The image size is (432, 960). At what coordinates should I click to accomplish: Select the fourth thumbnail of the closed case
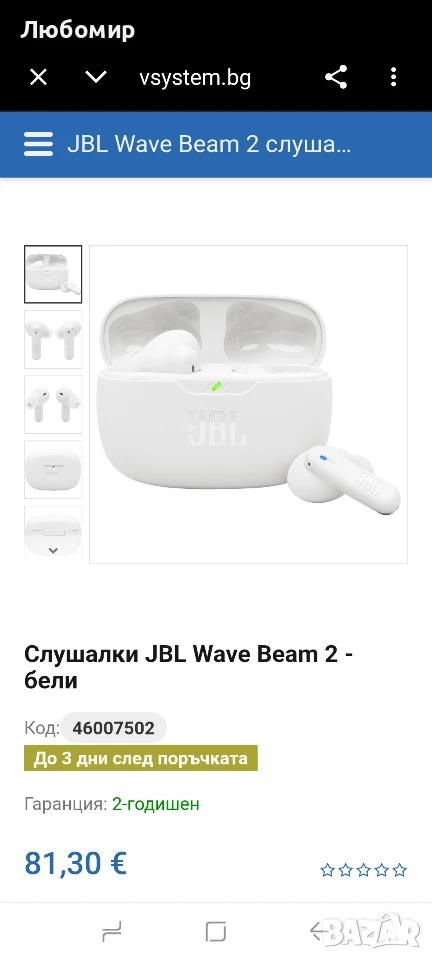point(53,469)
